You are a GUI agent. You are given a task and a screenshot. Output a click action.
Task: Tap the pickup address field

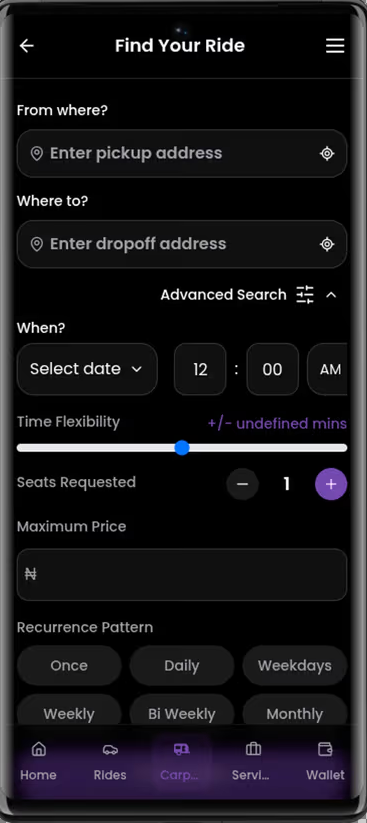point(182,153)
